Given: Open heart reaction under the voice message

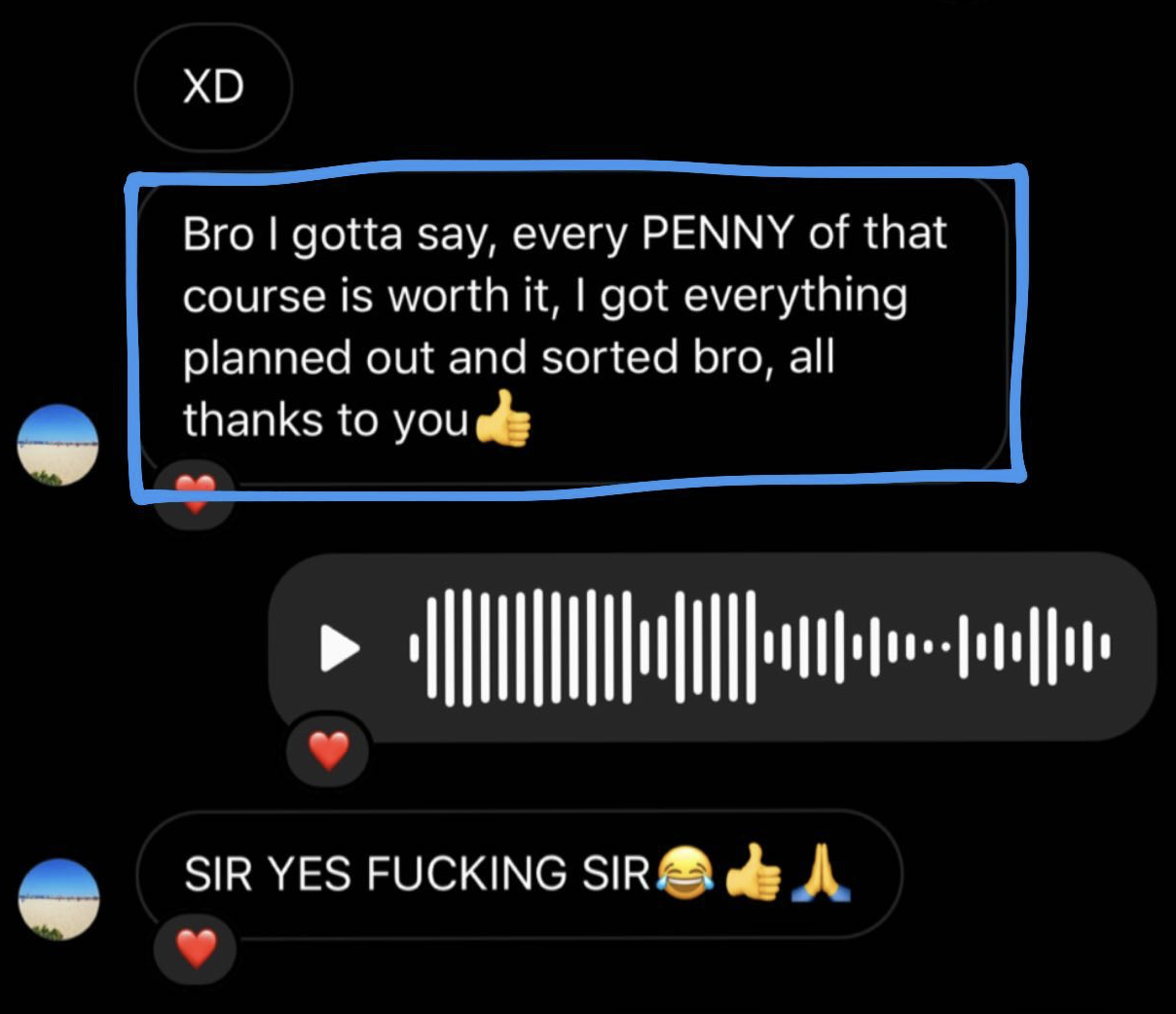Looking at the screenshot, I should pos(328,750).
